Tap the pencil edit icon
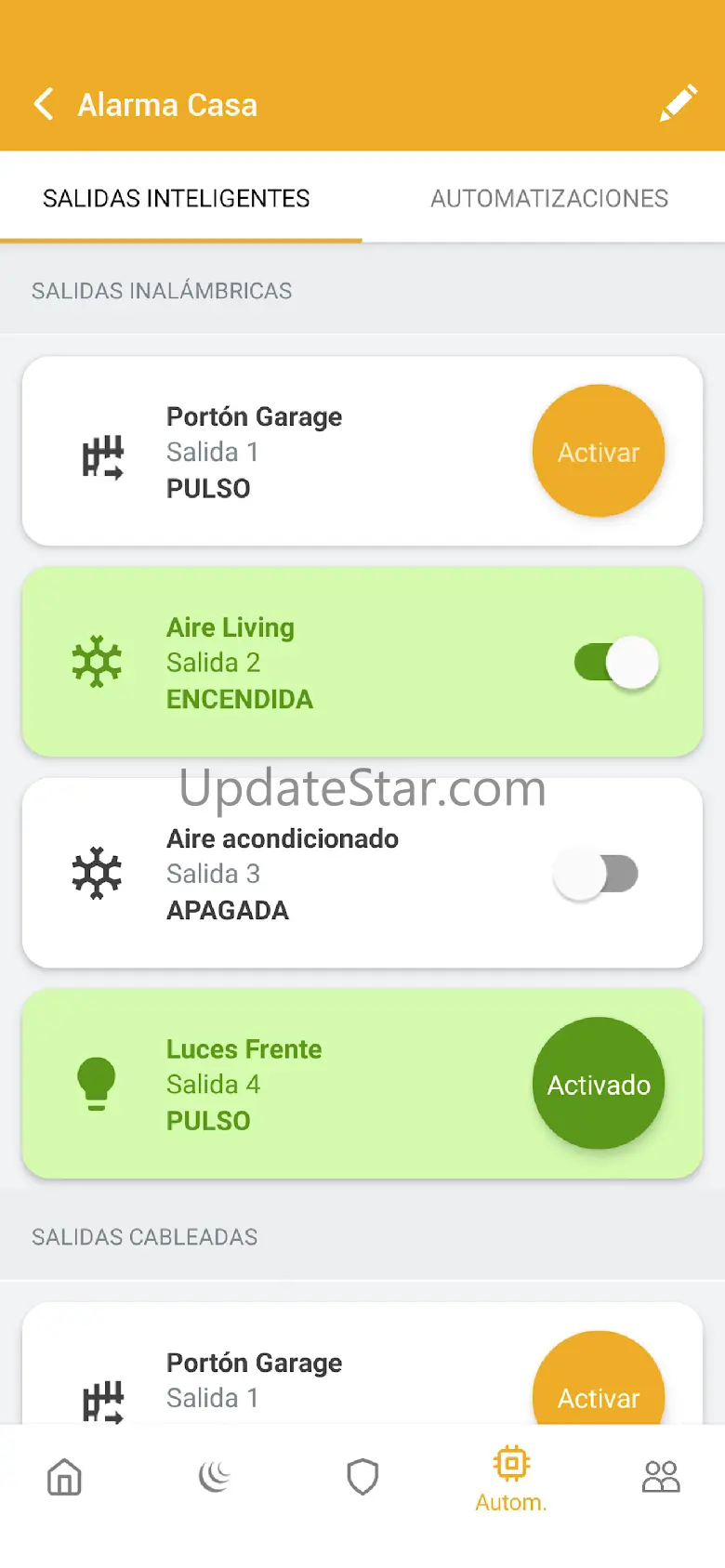This screenshot has height=1568, width=725. point(678,104)
